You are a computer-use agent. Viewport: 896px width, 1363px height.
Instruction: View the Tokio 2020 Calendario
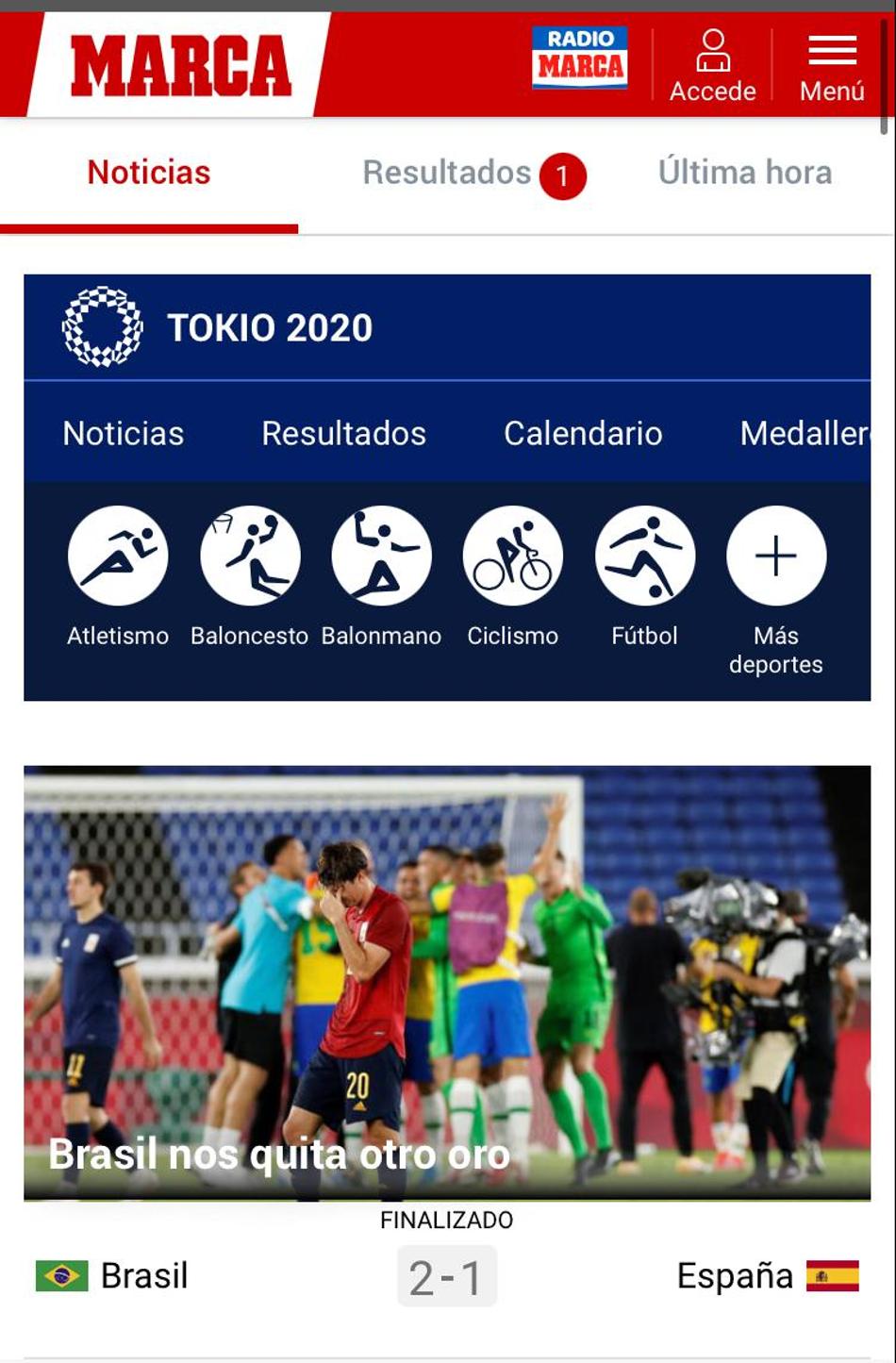pos(582,433)
